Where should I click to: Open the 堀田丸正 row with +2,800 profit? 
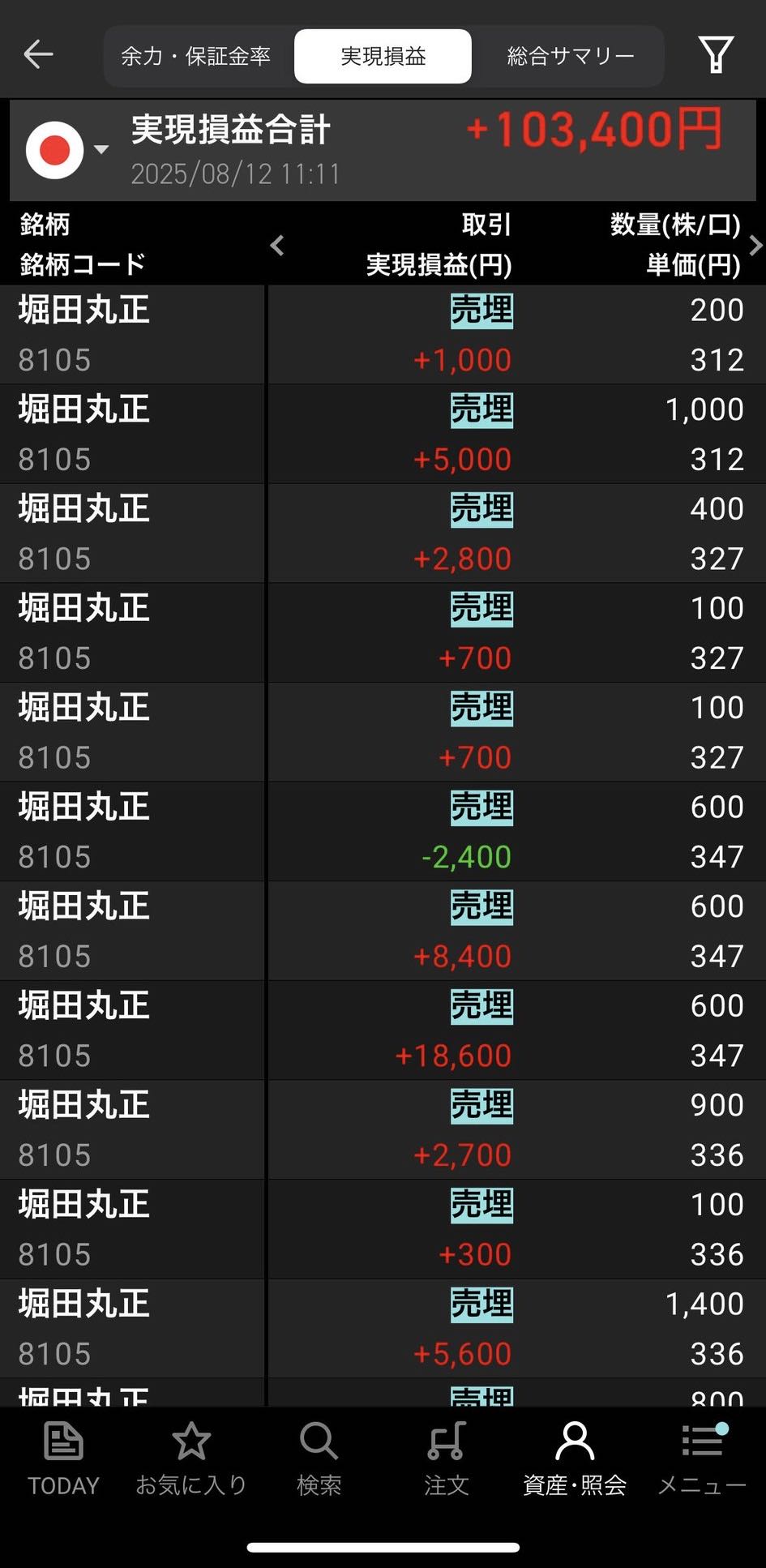[x=383, y=533]
